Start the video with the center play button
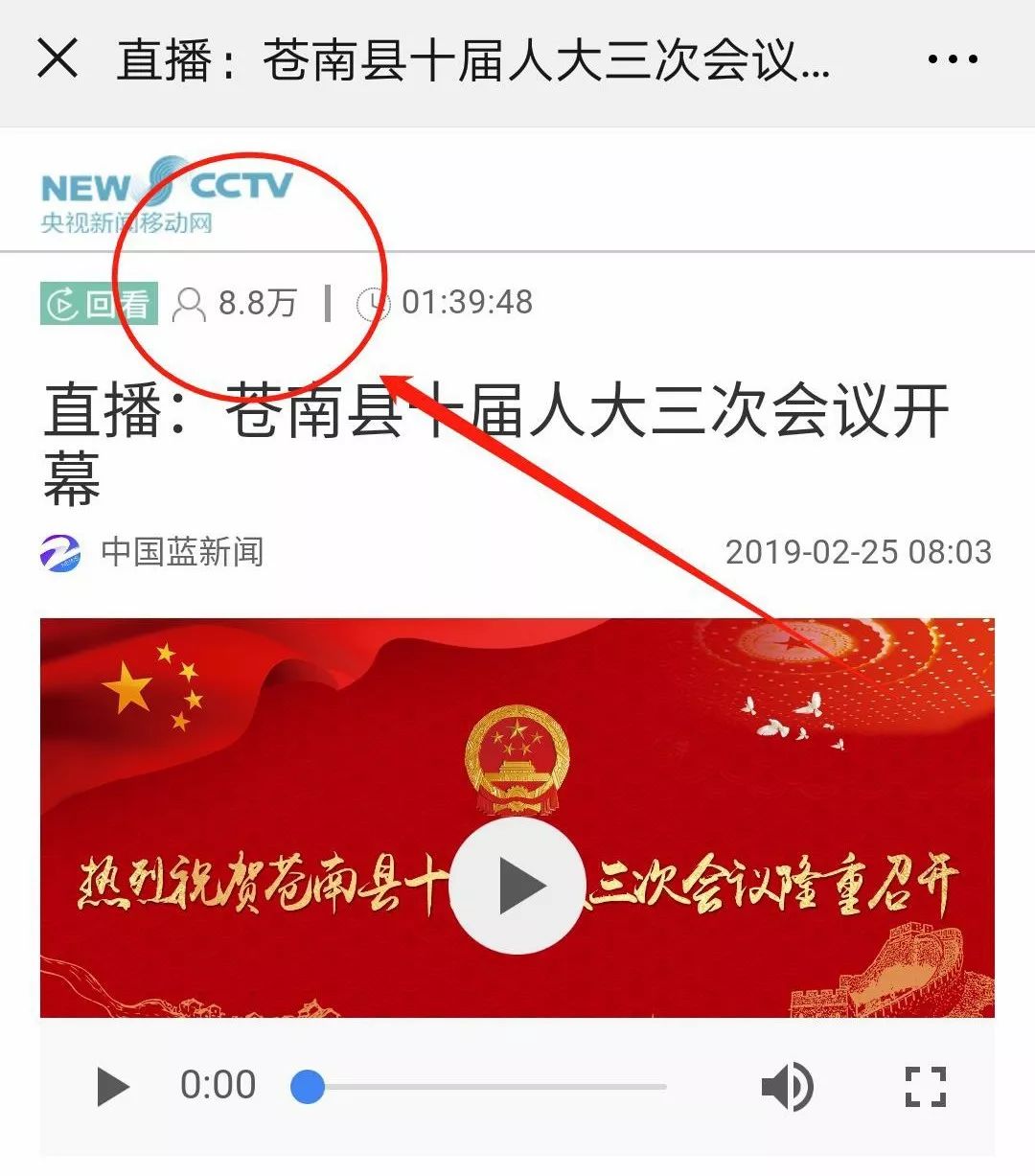 tap(517, 887)
